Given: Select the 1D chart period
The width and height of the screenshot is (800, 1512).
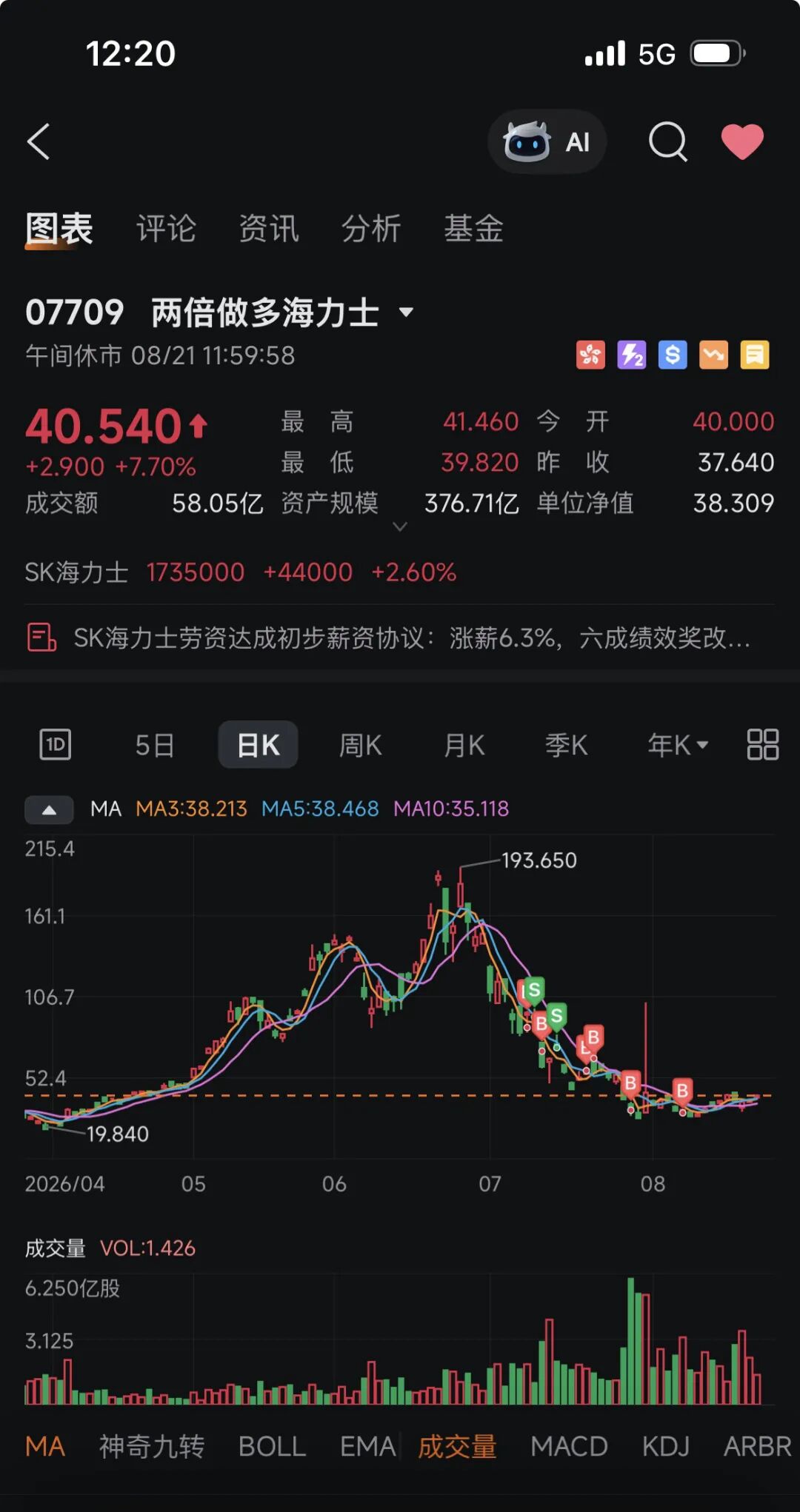Looking at the screenshot, I should coord(55,744).
